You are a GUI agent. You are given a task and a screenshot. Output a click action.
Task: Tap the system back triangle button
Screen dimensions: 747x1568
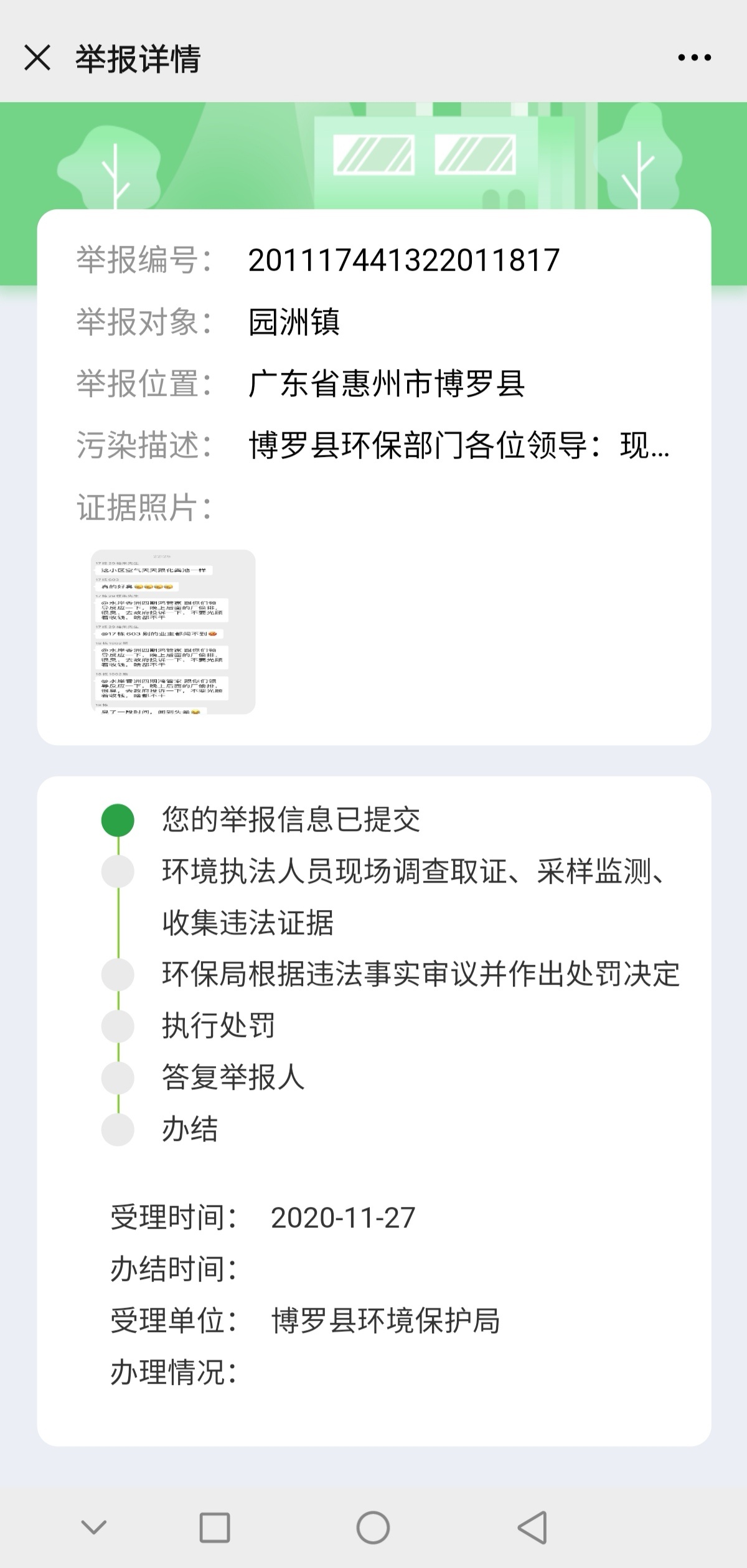(x=533, y=1528)
